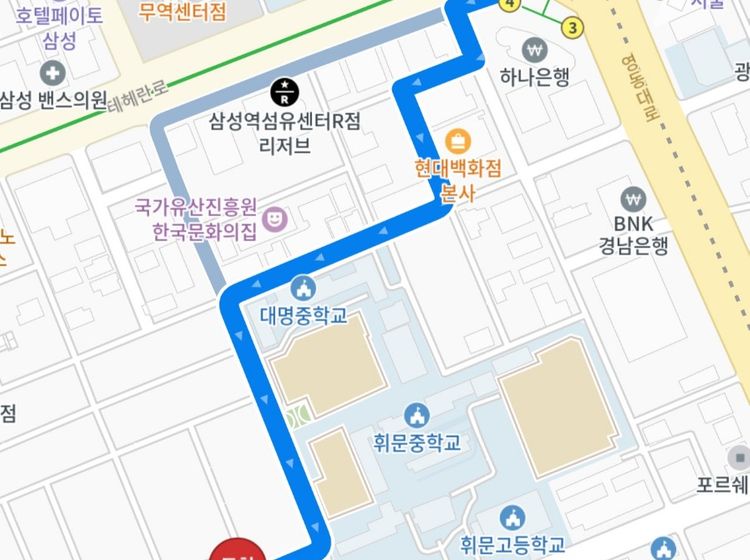Open the 휘문고등학교 school marker
This screenshot has height=560, width=750.
[513, 518]
